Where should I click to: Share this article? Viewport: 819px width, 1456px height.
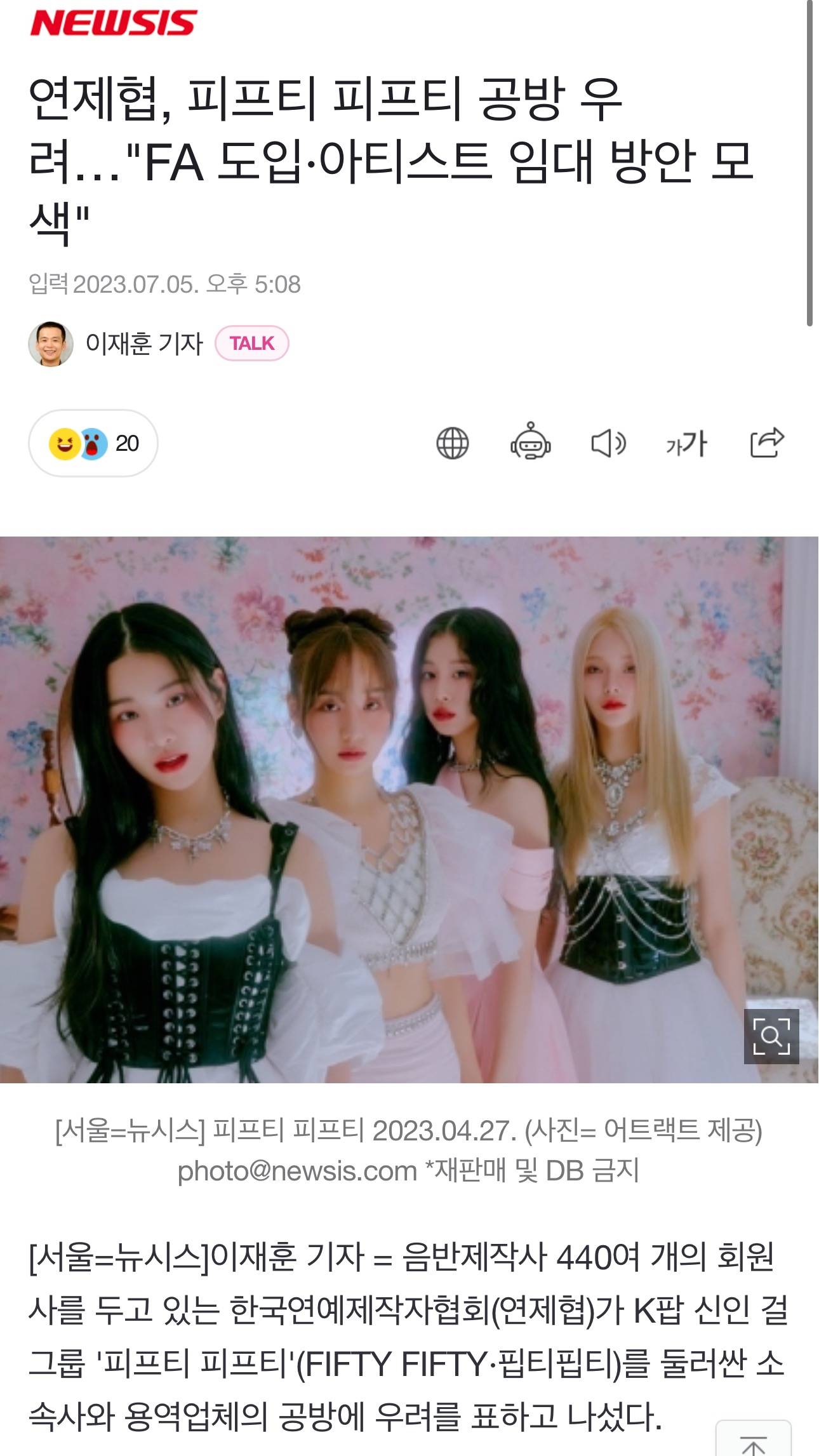pos(767,442)
